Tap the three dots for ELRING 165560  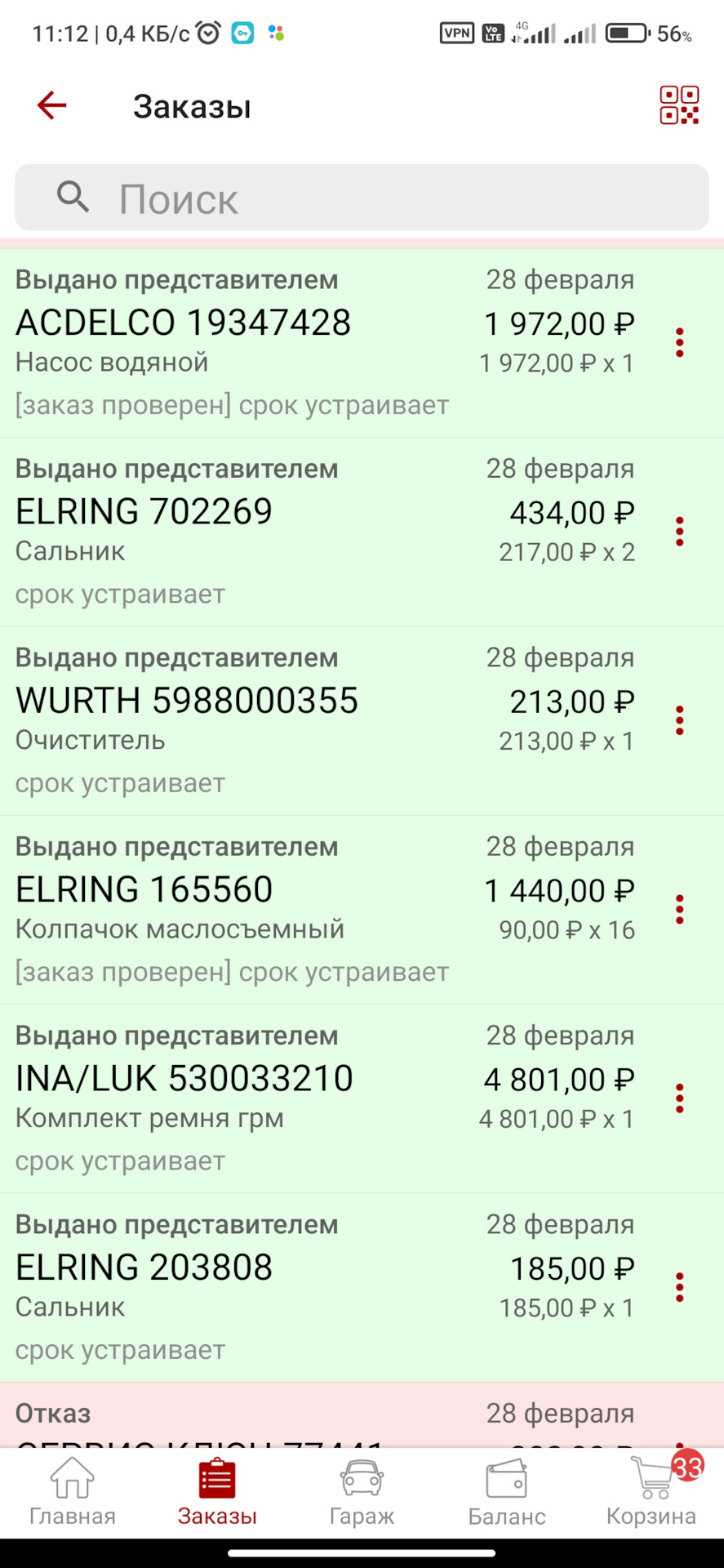coord(679,910)
